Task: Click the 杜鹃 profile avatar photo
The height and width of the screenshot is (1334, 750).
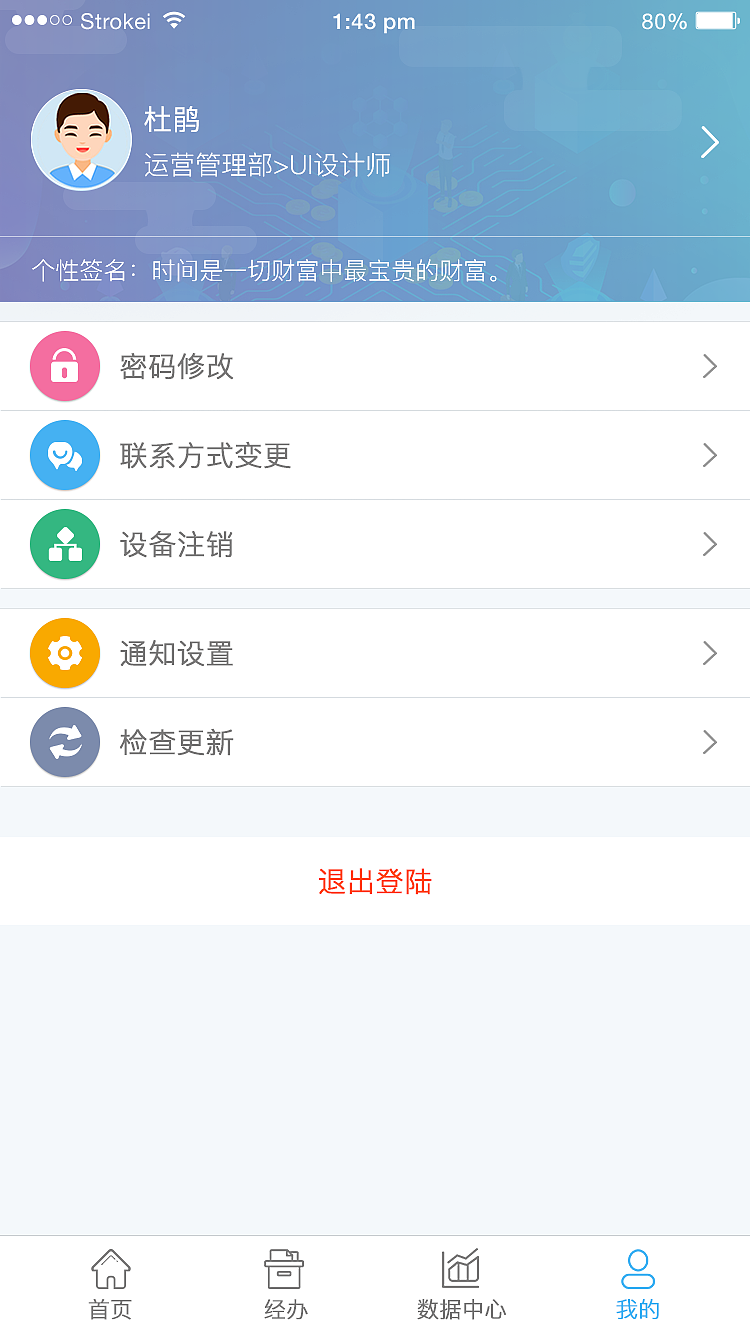Action: pyautogui.click(x=81, y=140)
